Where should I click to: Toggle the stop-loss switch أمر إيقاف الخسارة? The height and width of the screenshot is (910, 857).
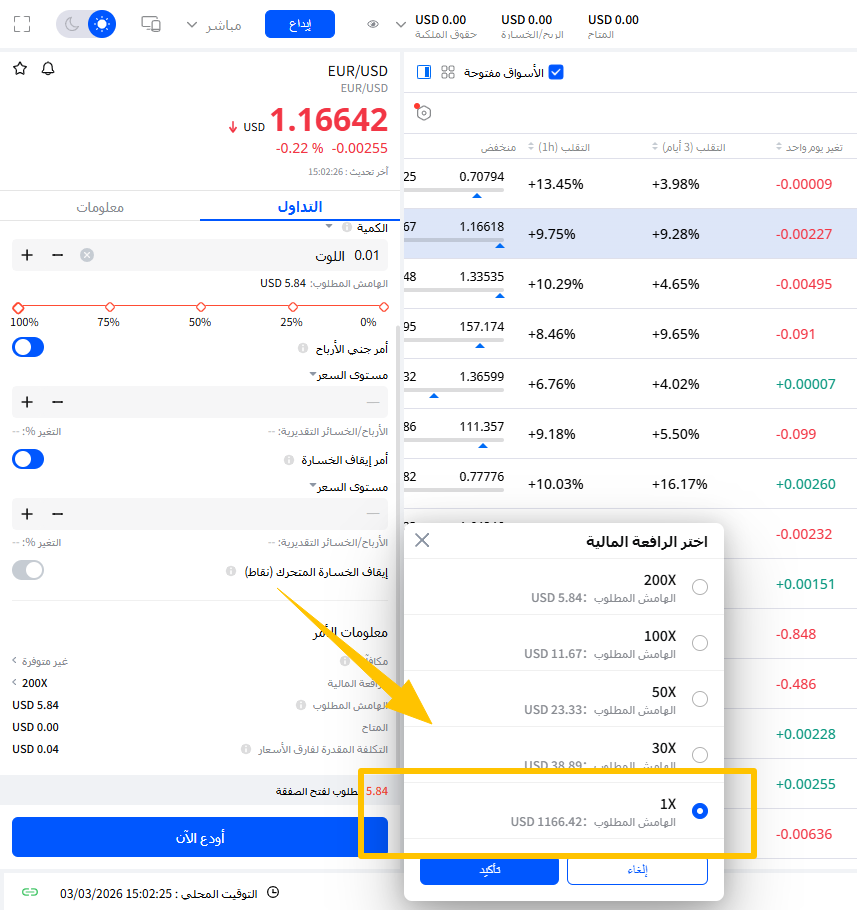tap(28, 459)
